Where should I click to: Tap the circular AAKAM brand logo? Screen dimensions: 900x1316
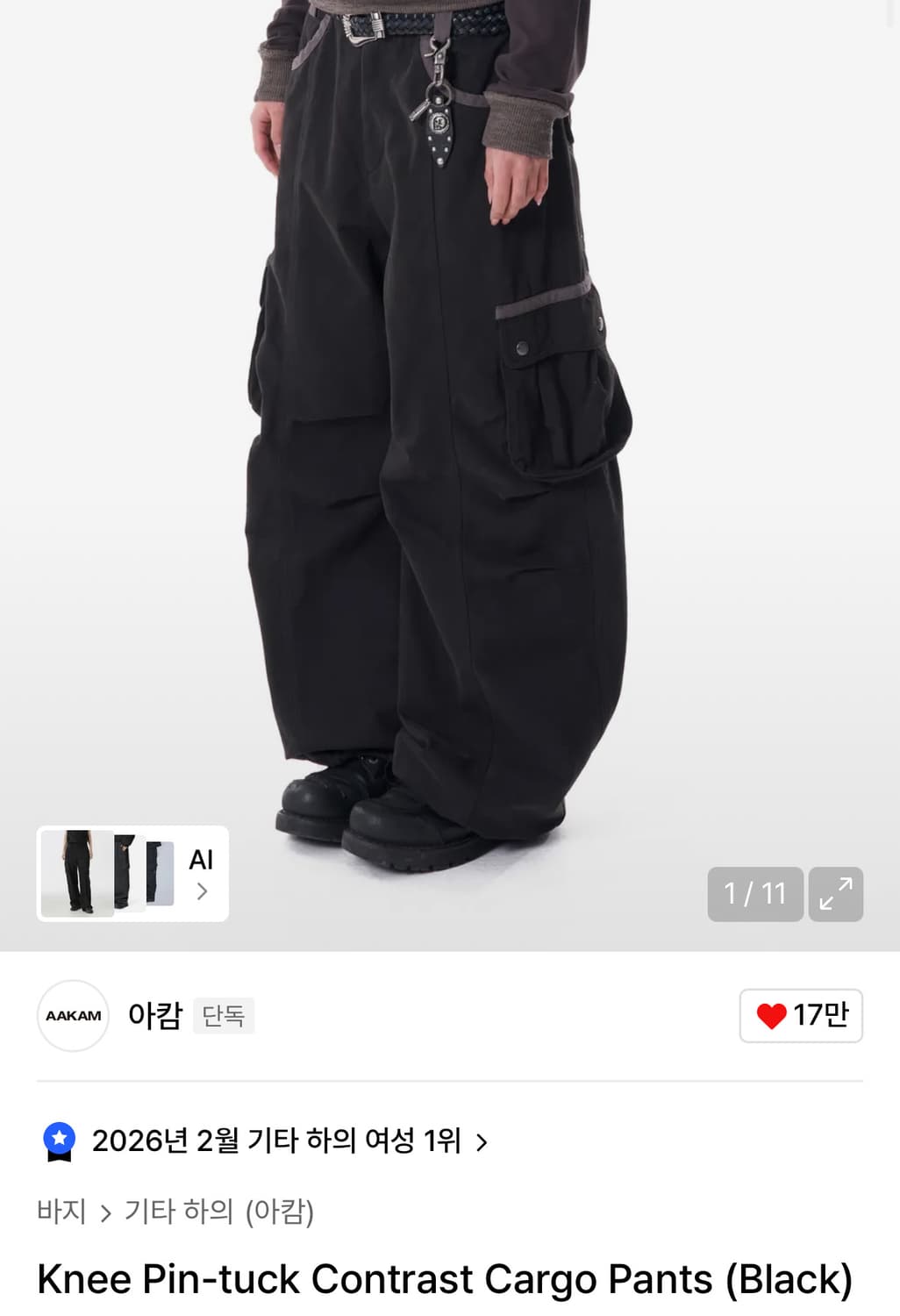click(x=72, y=1016)
